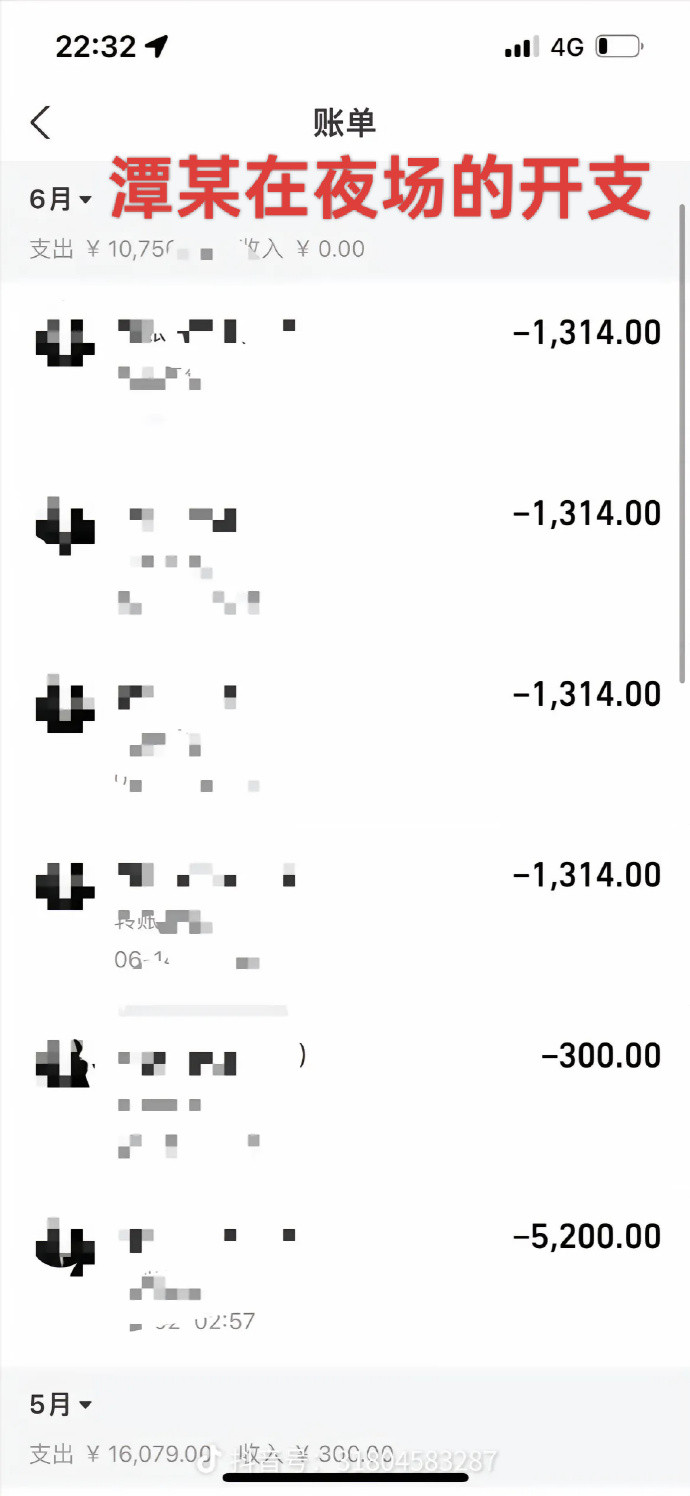Expand the 6月 month dropdown
Image resolution: width=690 pixels, height=1496 pixels.
(60, 199)
